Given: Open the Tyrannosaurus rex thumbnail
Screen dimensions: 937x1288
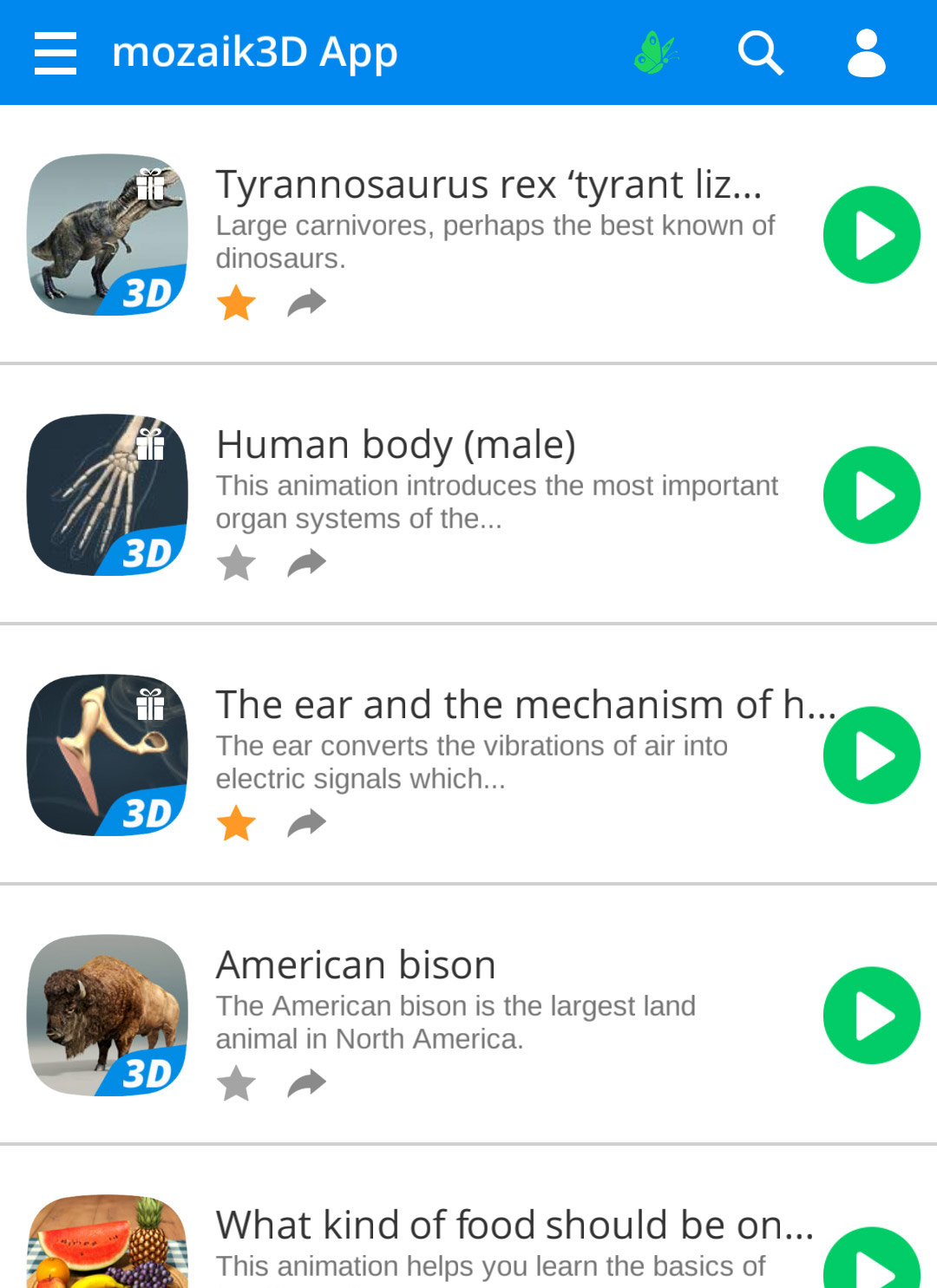Looking at the screenshot, I should (x=108, y=234).
